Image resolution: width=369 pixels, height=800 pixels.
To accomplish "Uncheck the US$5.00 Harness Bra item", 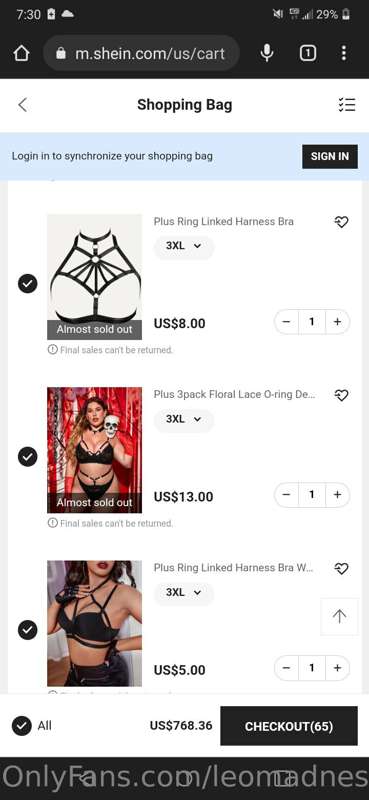I will click(28, 630).
